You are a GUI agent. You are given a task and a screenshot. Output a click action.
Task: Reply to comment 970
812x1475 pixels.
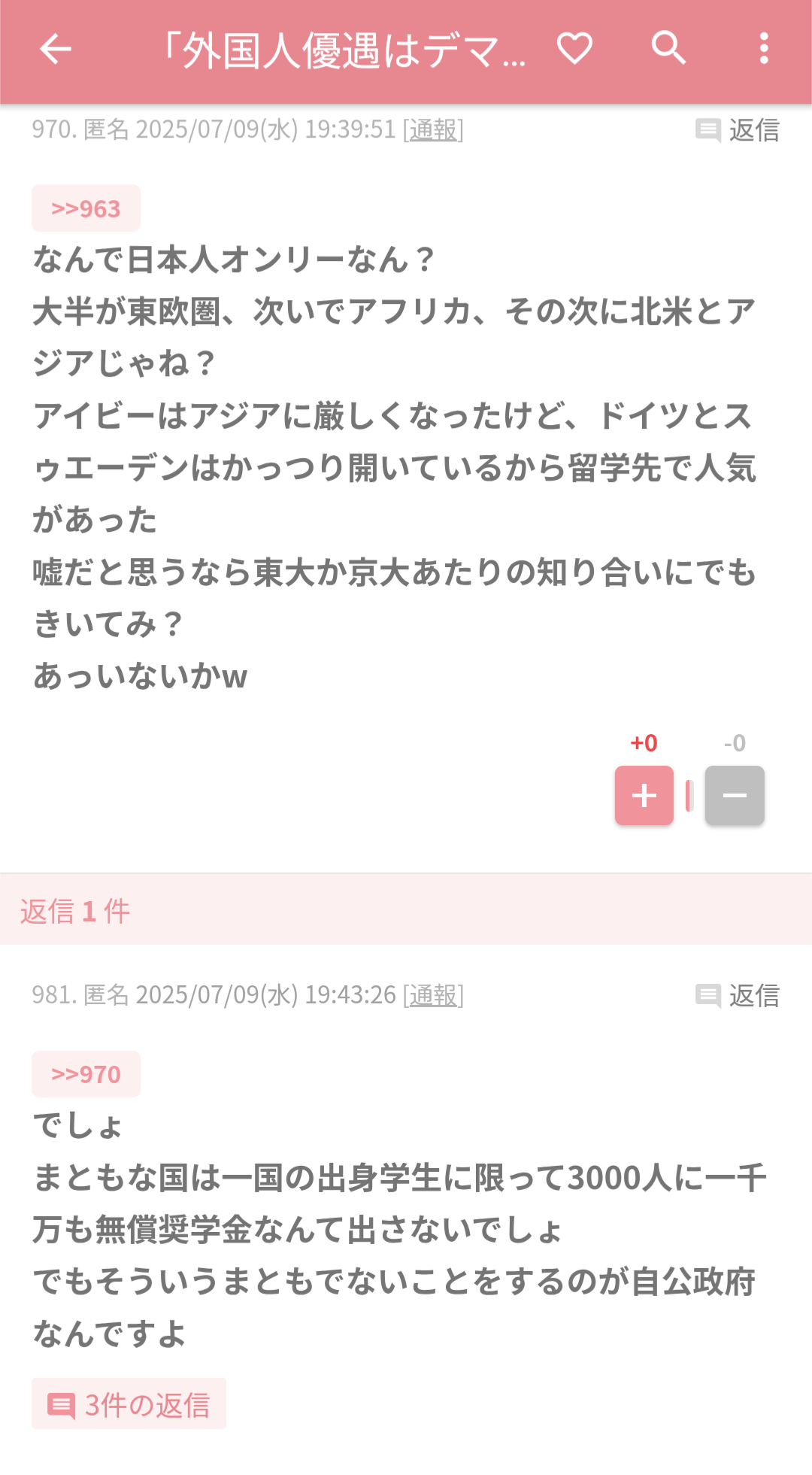click(x=738, y=130)
